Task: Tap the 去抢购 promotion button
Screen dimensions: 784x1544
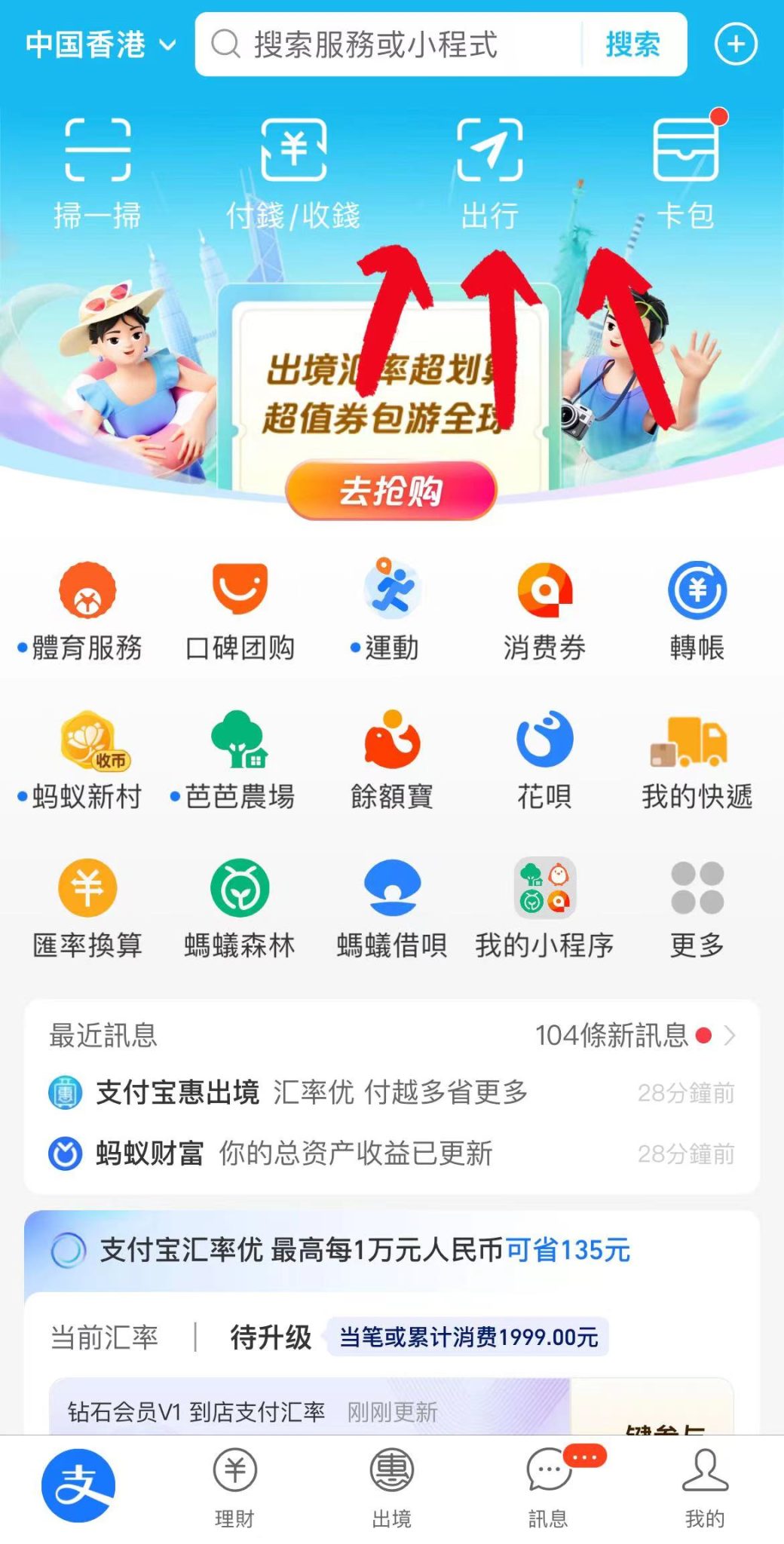Action: click(389, 491)
